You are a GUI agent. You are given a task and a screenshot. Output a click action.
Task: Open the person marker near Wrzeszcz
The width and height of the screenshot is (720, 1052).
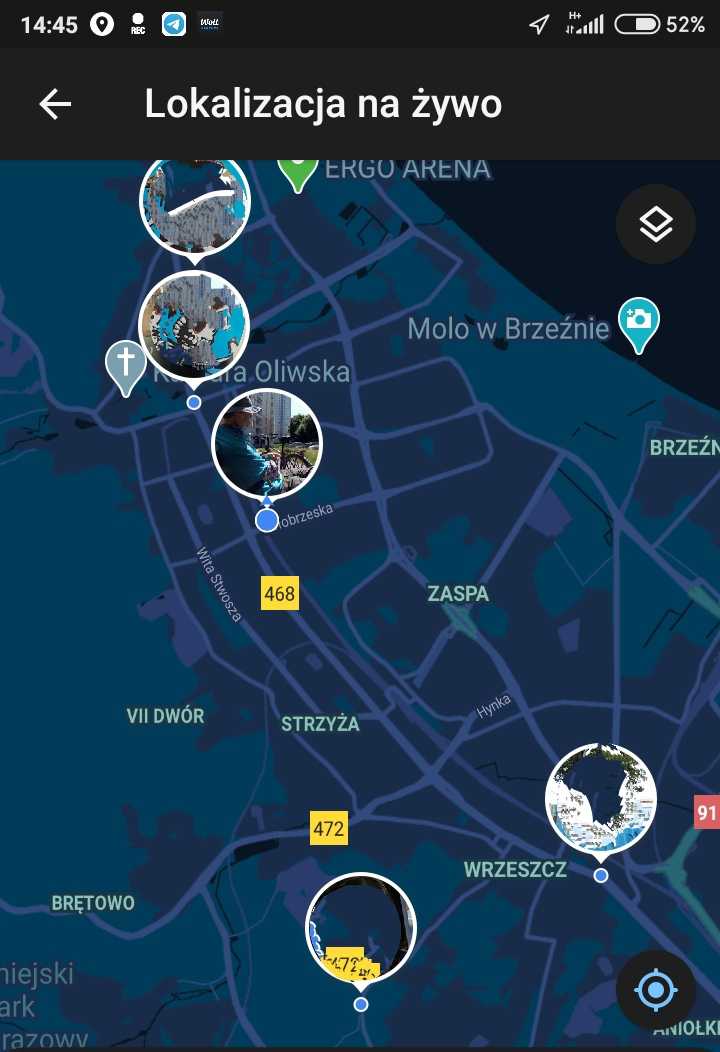coord(600,799)
